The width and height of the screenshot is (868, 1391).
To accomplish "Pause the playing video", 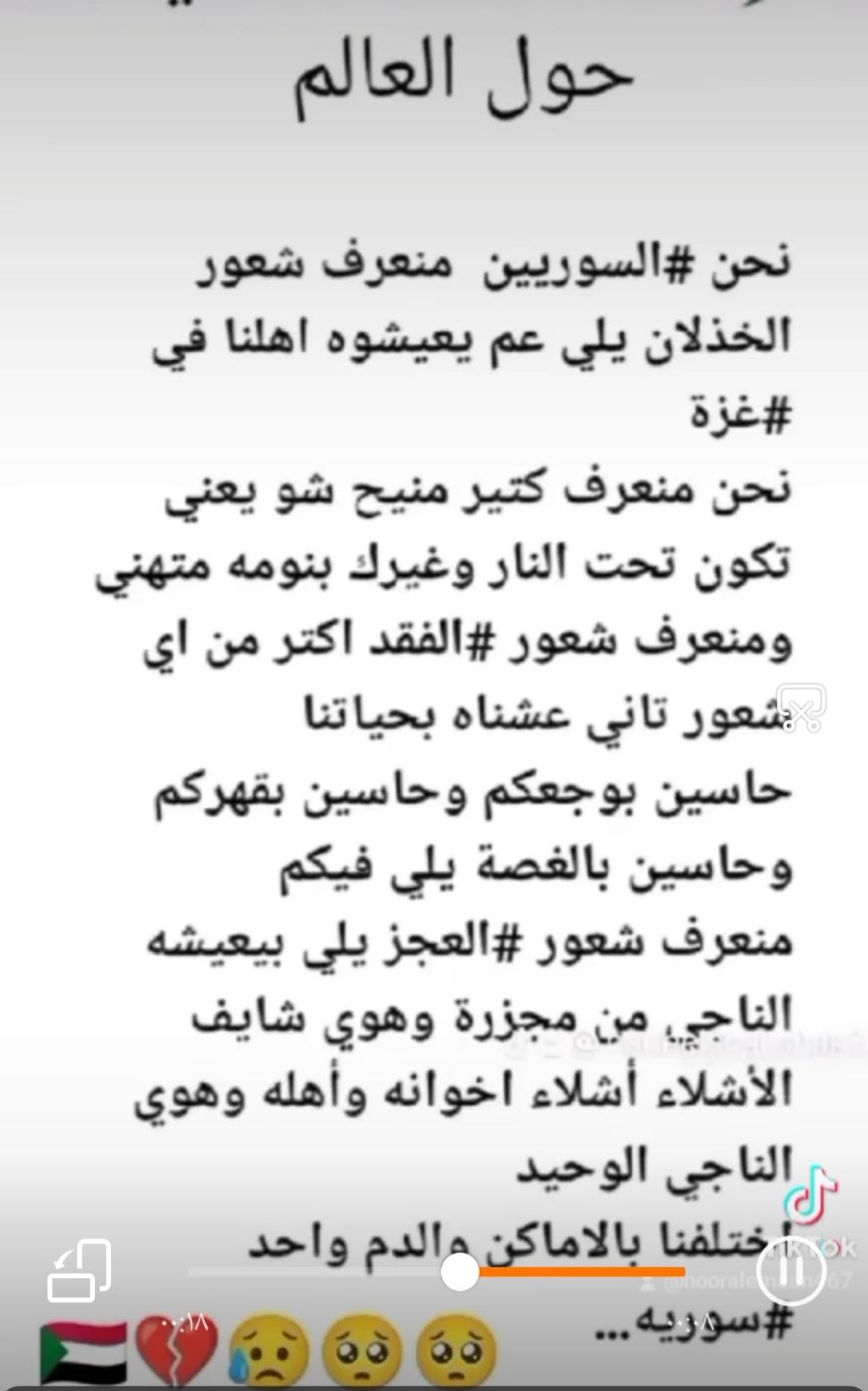I will pyautogui.click(x=790, y=1271).
